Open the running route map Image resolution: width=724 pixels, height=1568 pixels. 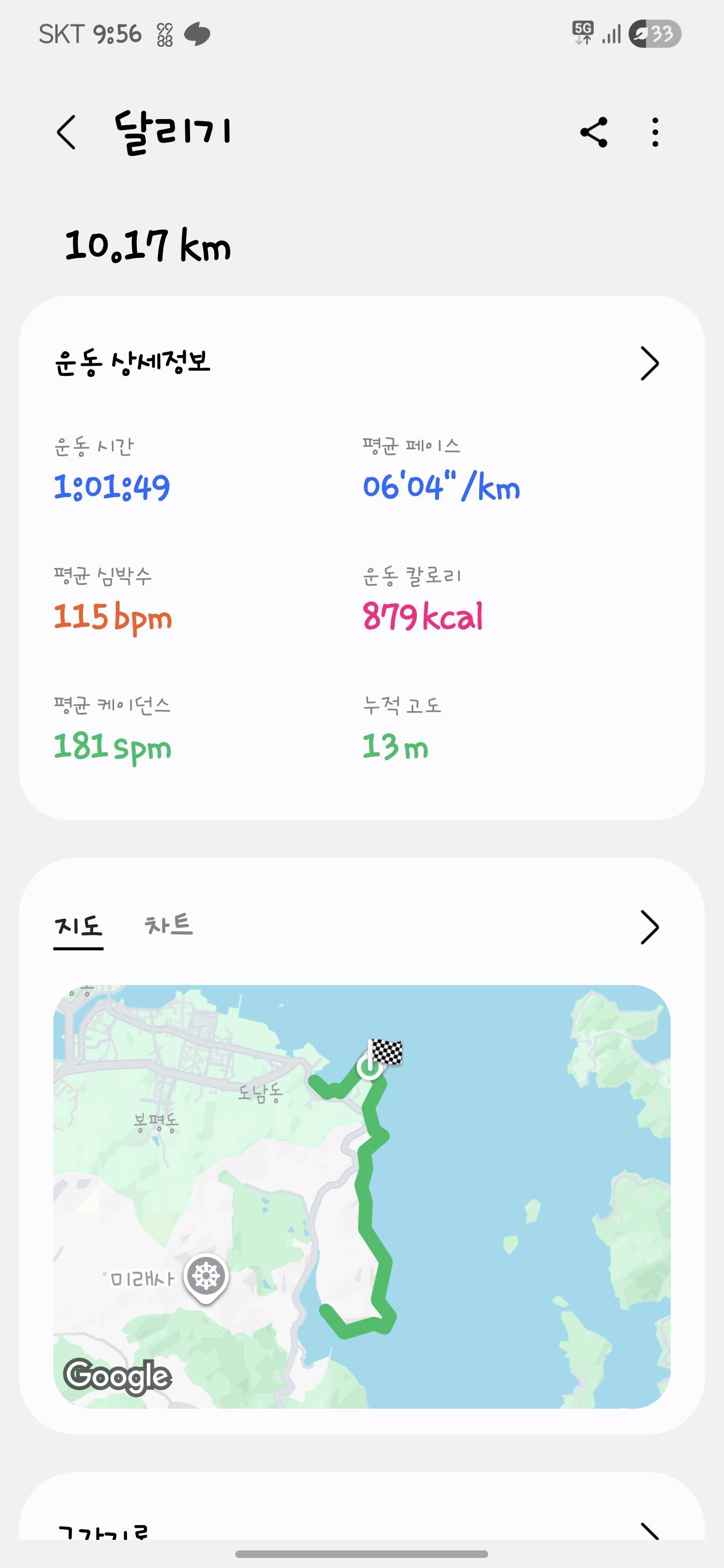click(x=361, y=1196)
